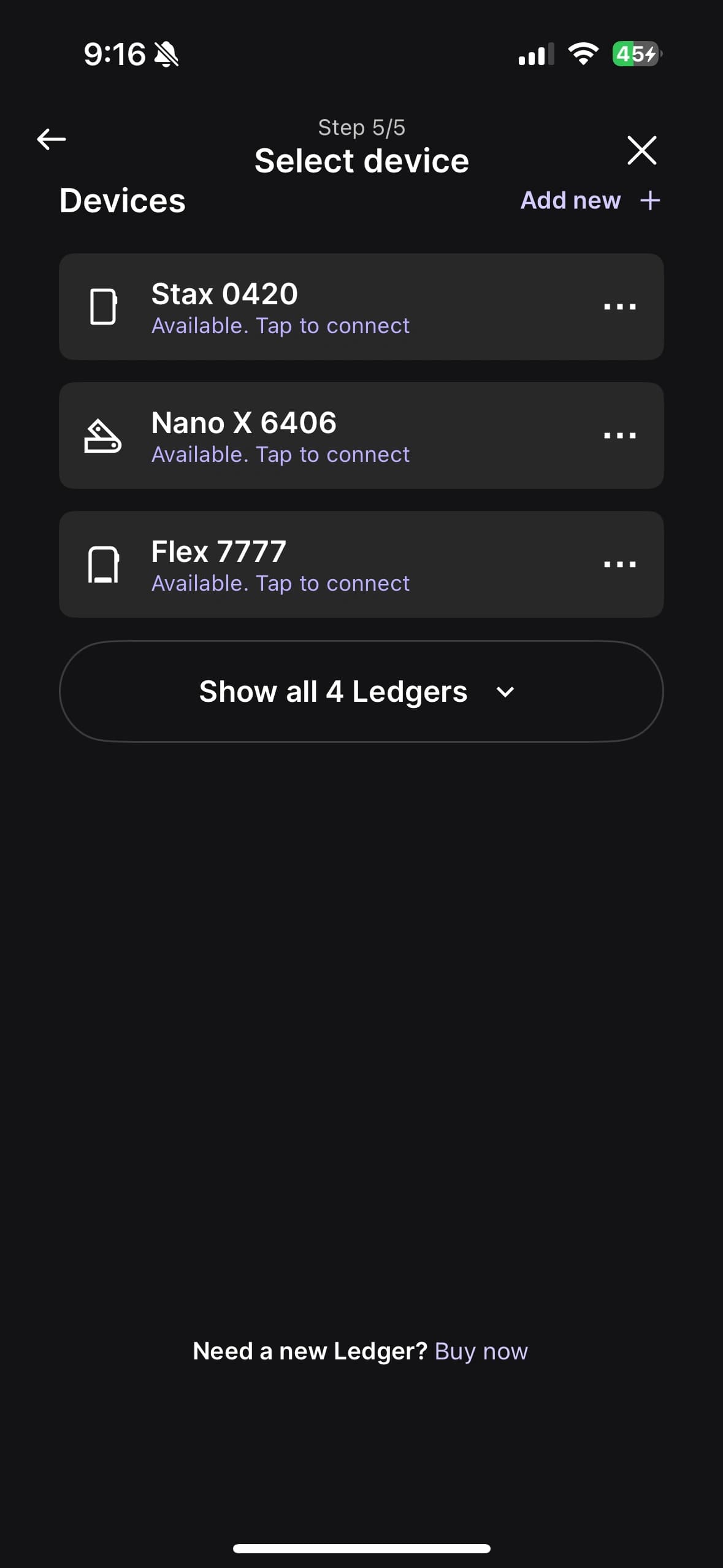
Task: Open the Buy now link
Action: pyautogui.click(x=480, y=1351)
